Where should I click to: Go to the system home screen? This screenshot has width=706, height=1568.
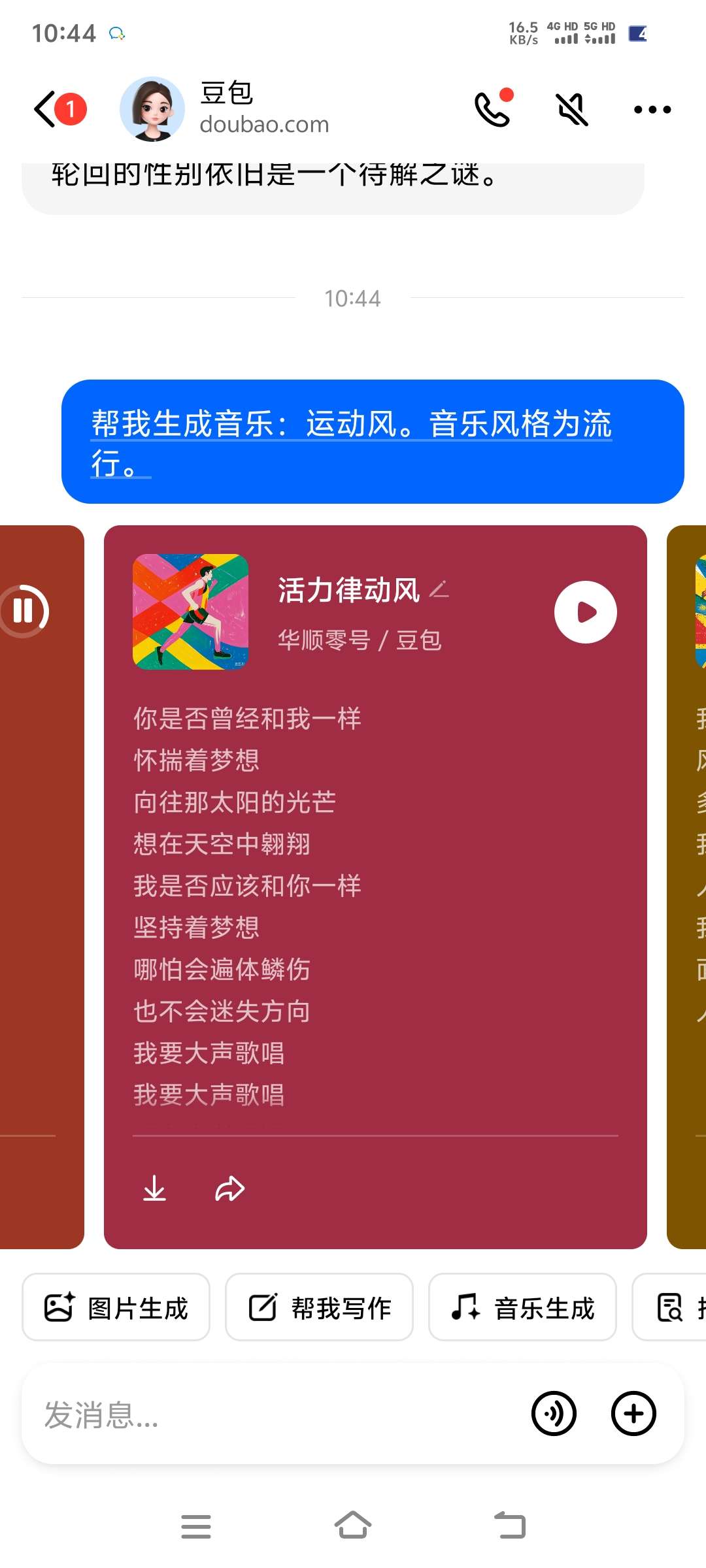click(x=353, y=1526)
